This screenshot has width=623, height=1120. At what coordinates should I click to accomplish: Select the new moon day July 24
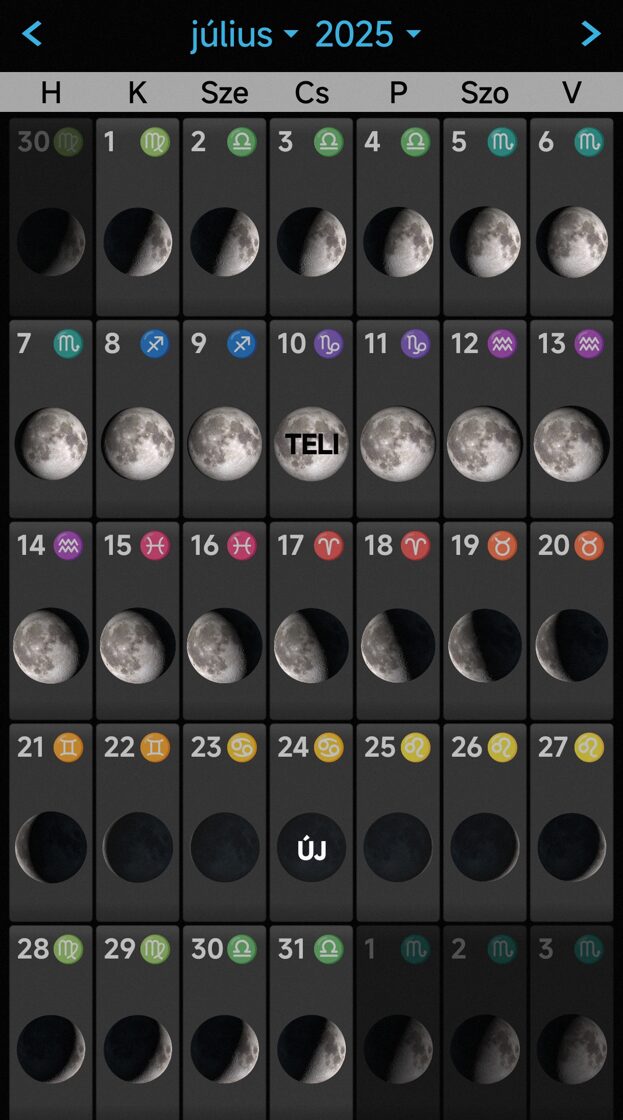click(x=312, y=823)
